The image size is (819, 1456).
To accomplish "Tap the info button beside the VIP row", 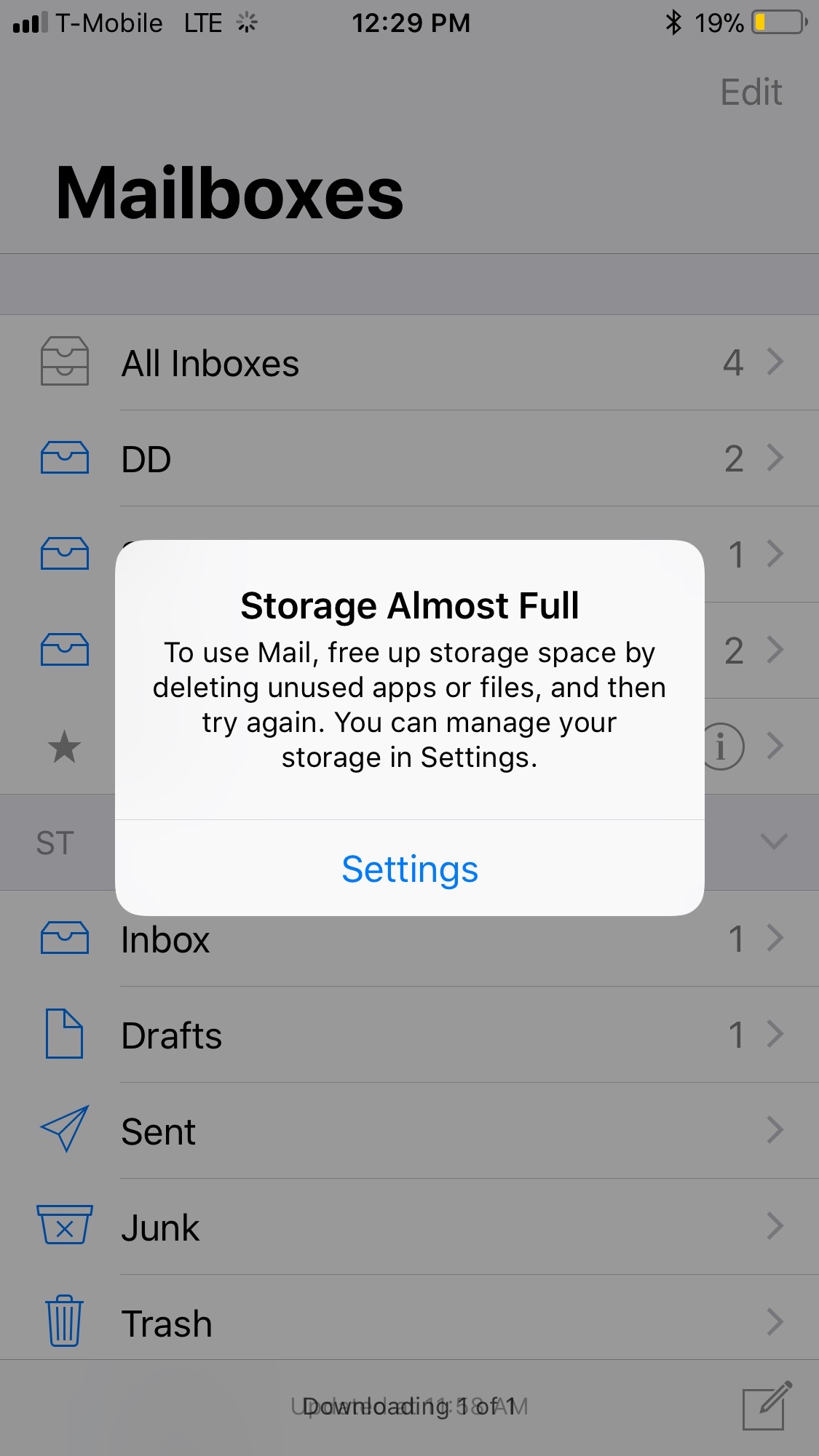I will point(723,746).
